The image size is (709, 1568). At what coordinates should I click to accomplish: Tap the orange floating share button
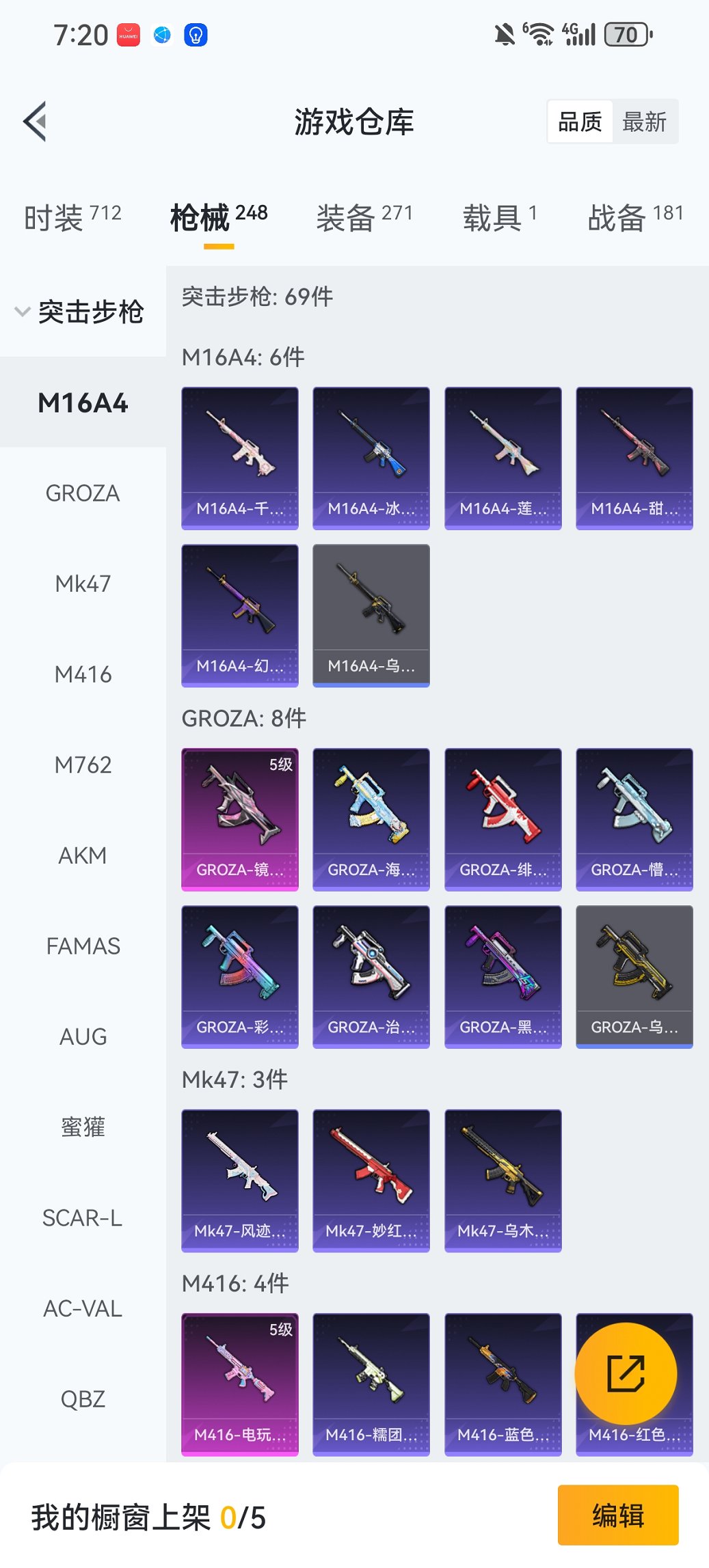626,1373
